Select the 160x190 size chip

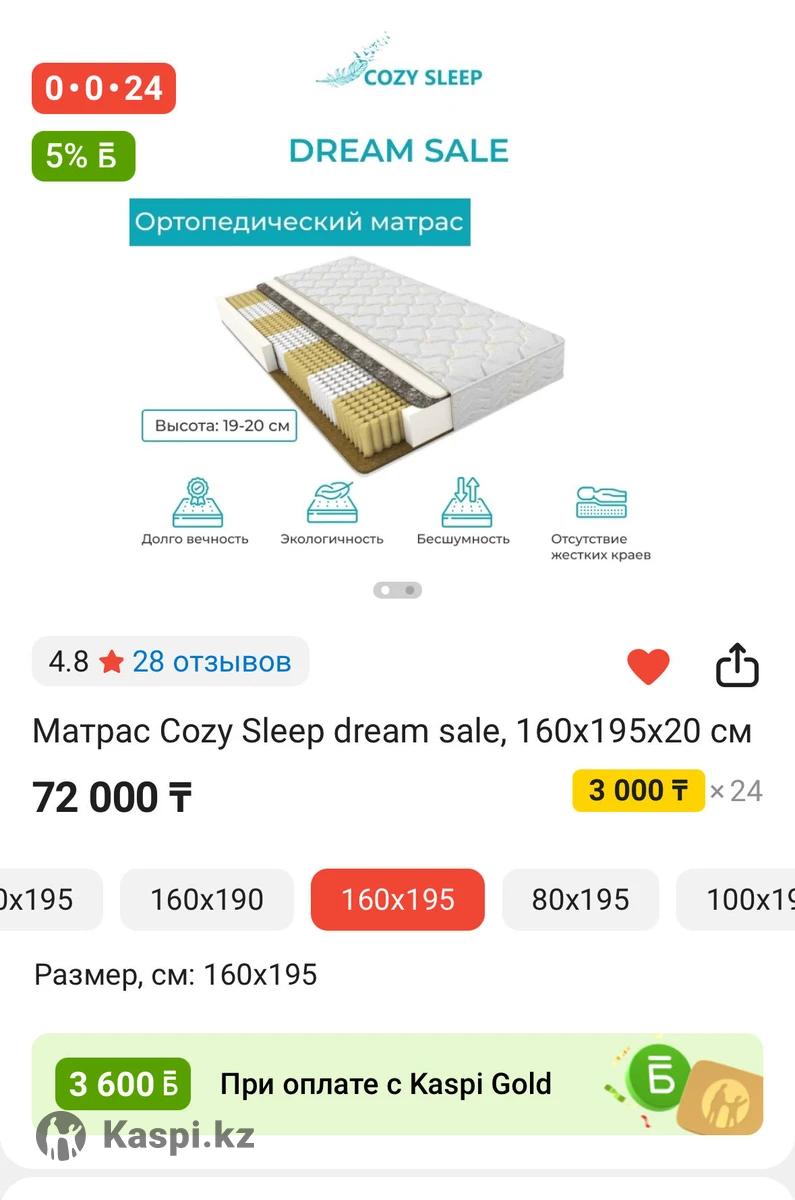coord(207,900)
